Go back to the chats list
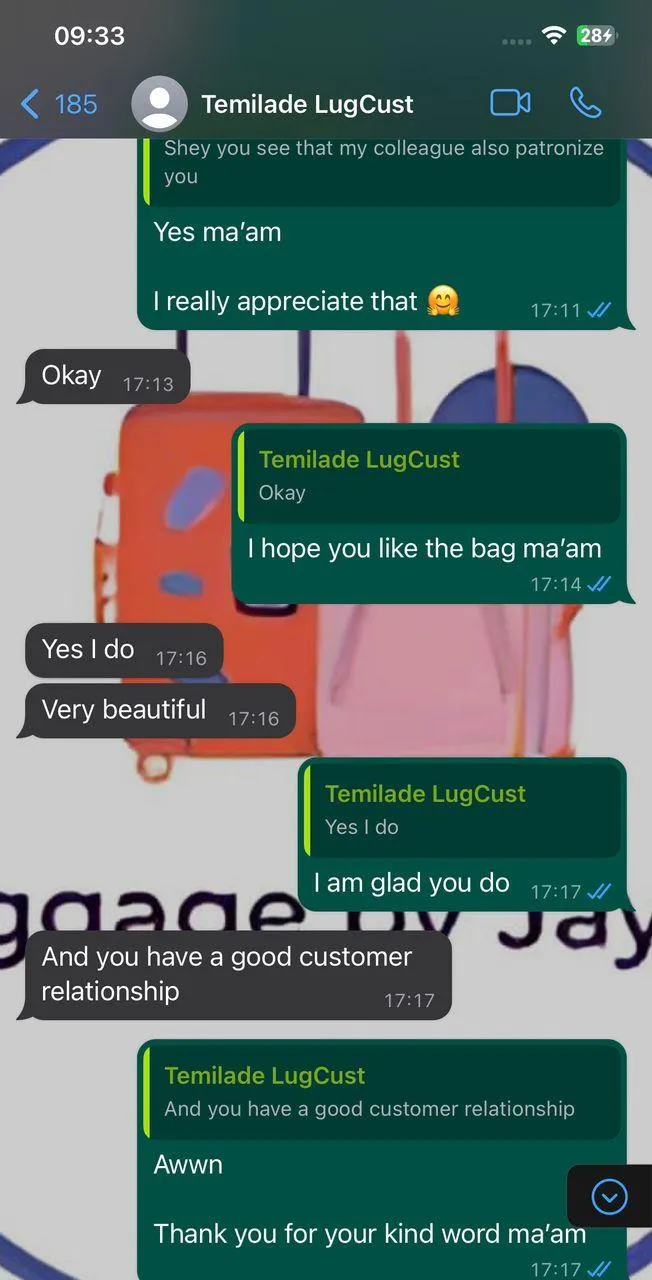 pos(58,104)
